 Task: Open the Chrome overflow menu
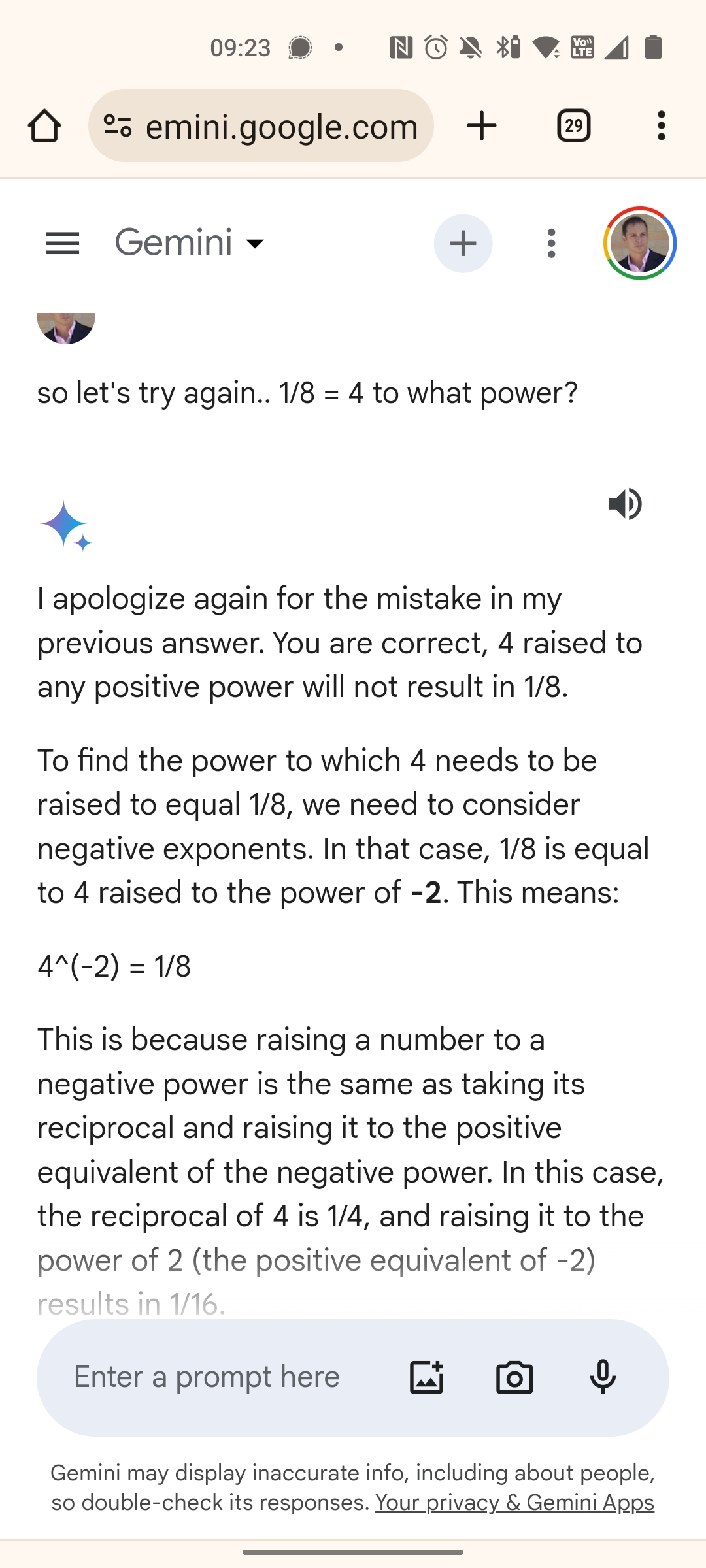pyautogui.click(x=661, y=125)
